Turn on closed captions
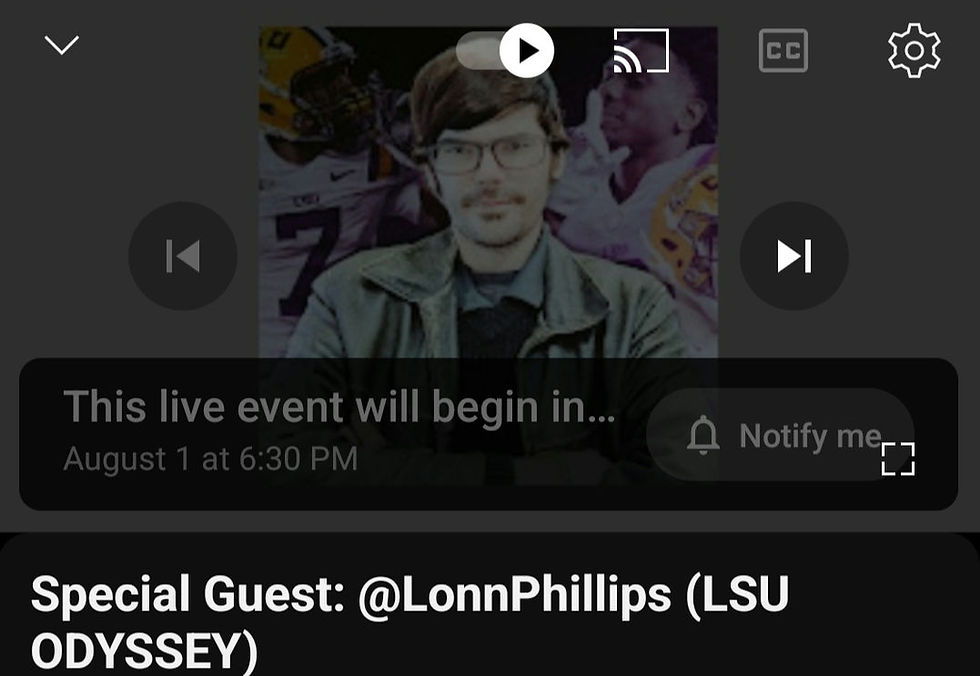This screenshot has height=676, width=980. pos(783,51)
